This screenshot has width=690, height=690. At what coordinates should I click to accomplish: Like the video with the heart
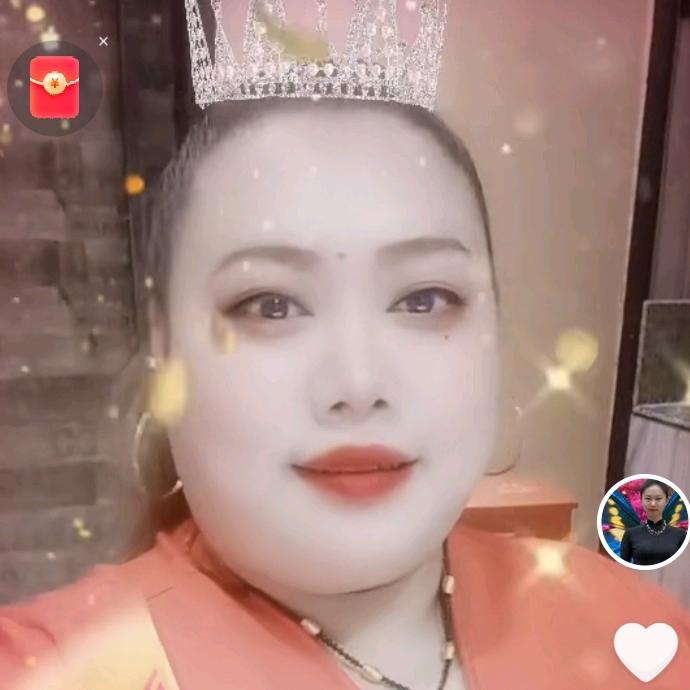click(x=645, y=650)
